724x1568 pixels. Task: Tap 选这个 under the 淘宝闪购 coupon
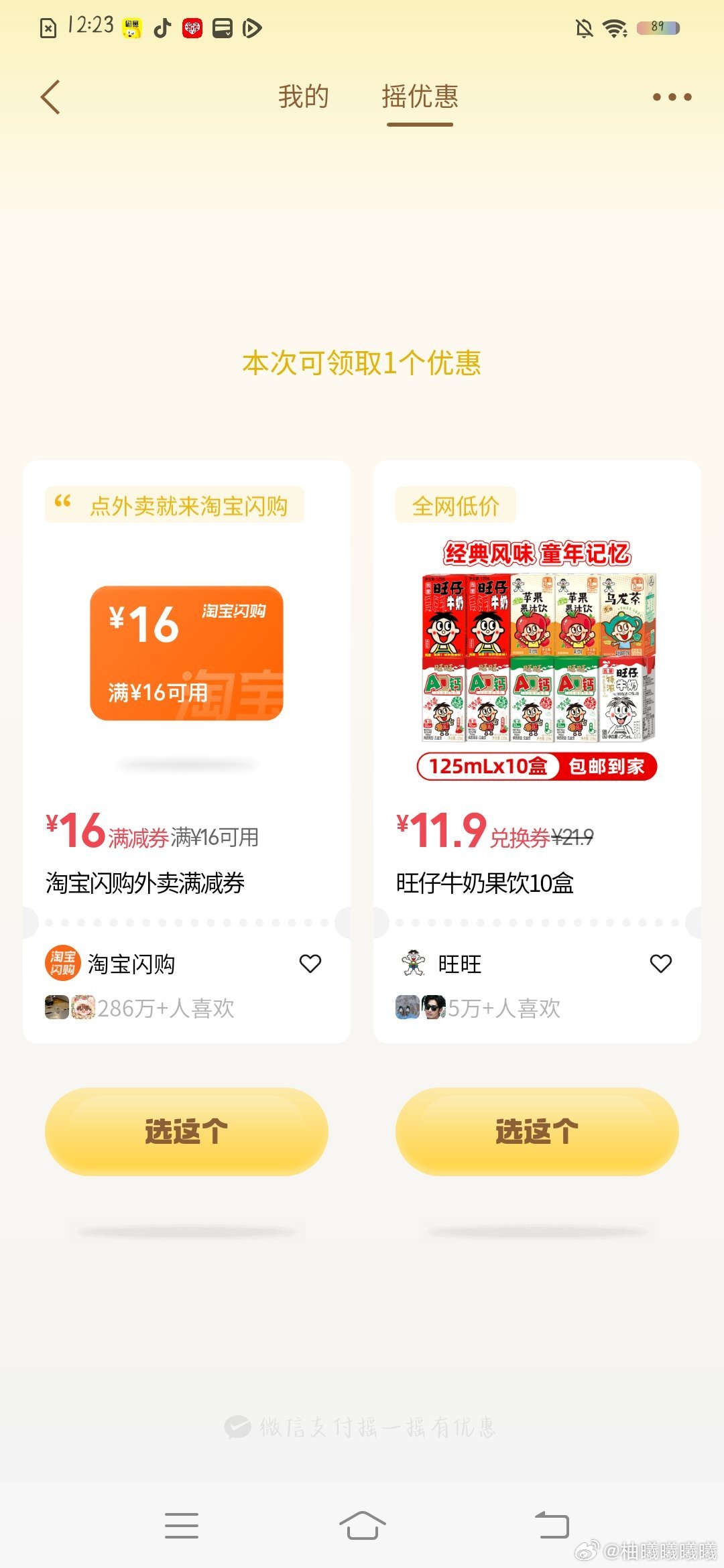[x=186, y=1131]
